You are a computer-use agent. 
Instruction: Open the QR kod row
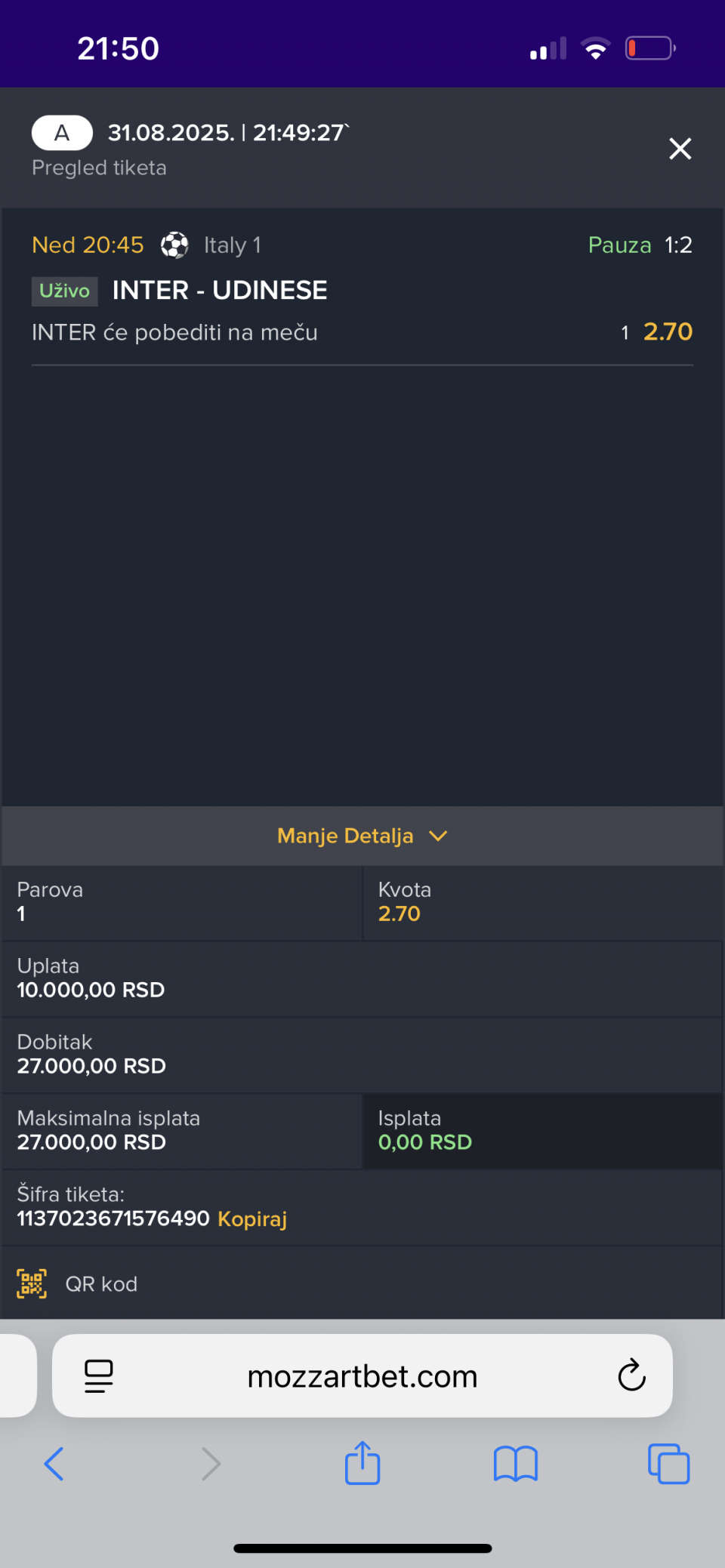pyautogui.click(x=362, y=1283)
